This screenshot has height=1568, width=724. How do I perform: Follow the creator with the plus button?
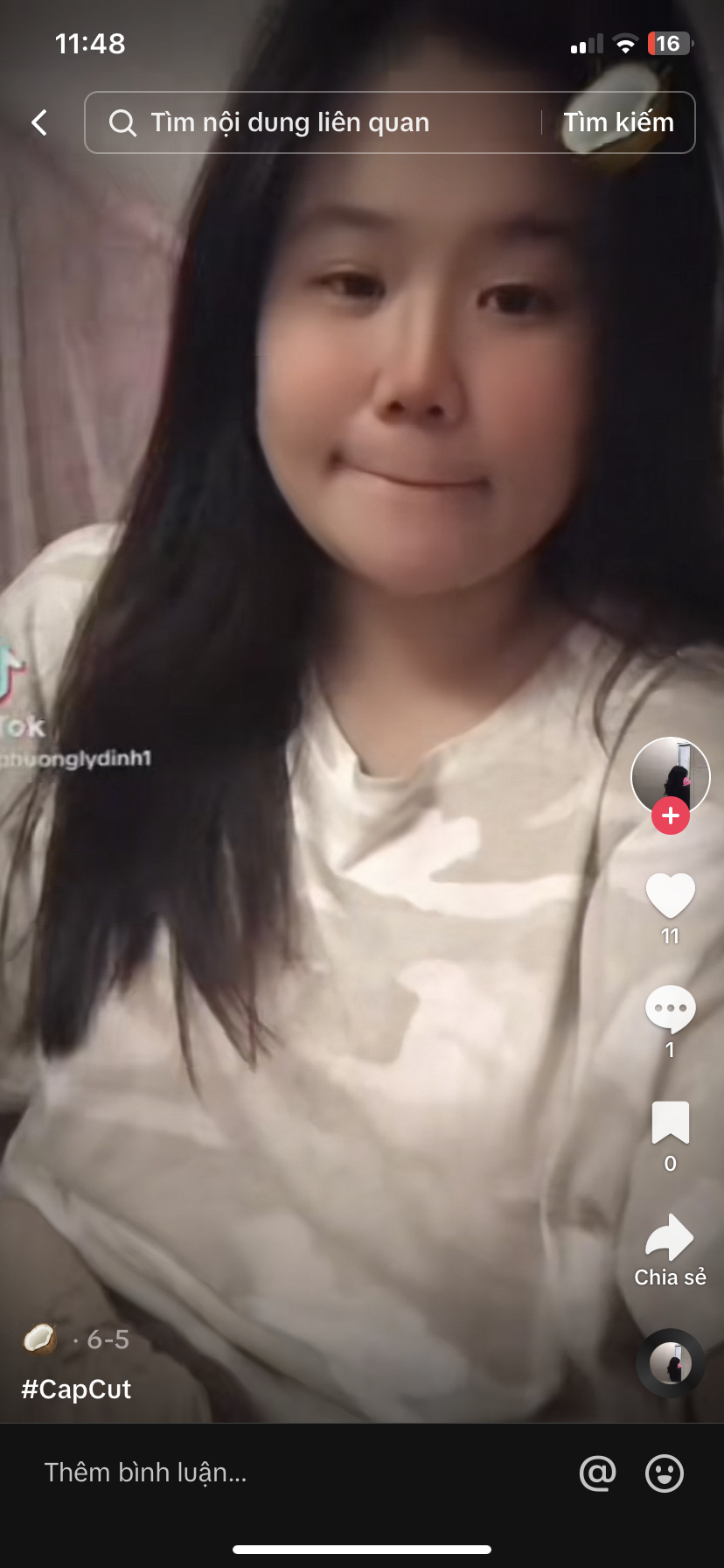[x=671, y=815]
